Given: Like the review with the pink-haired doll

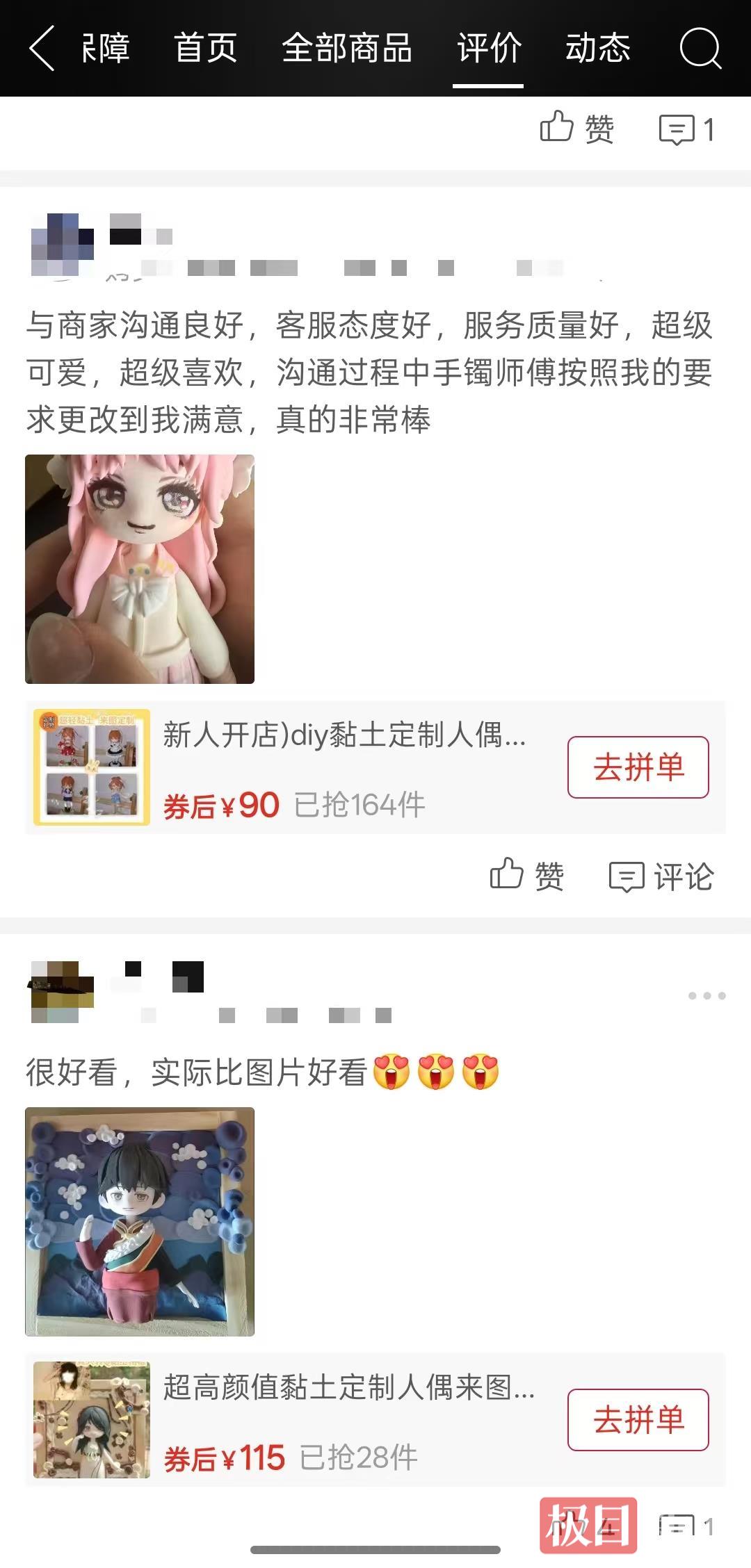Looking at the screenshot, I should (x=526, y=876).
